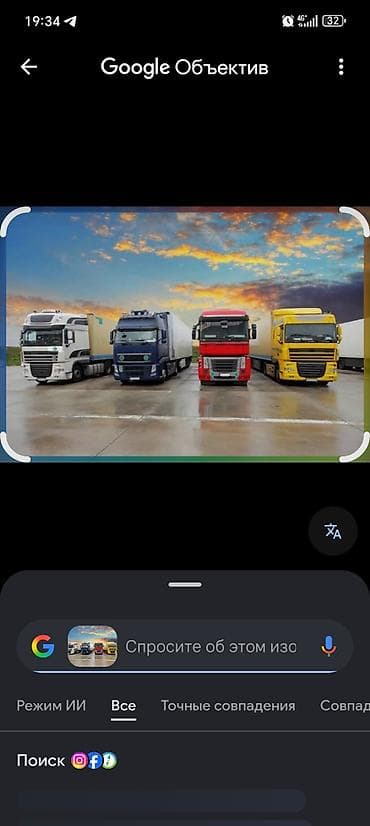Expand results sheet via the drag handle
The height and width of the screenshot is (826, 370).
click(x=185, y=585)
